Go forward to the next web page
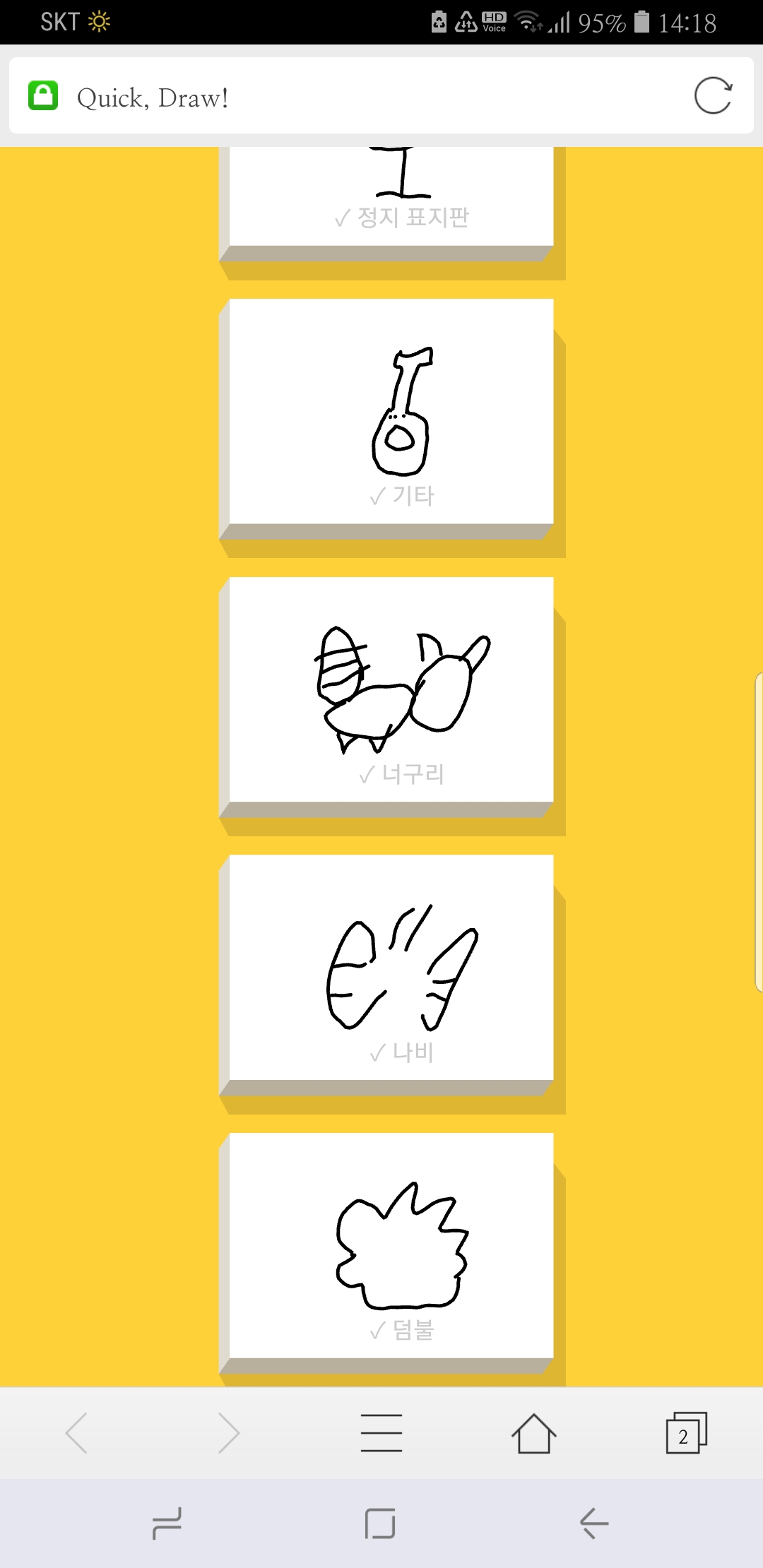763x1568 pixels. (229, 1432)
